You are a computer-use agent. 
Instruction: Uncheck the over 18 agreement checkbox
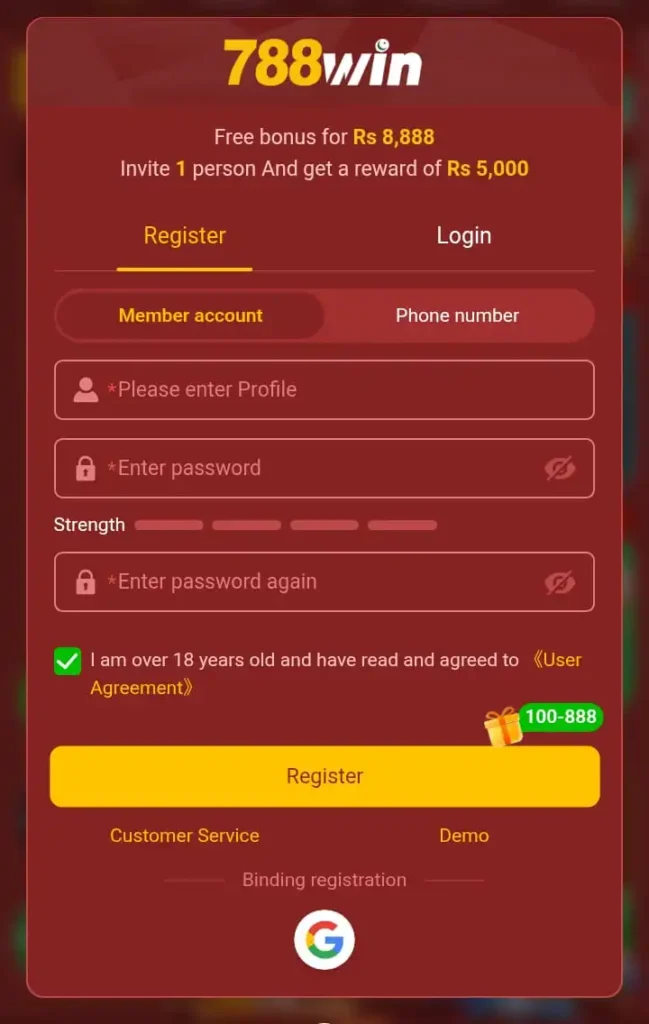coord(68,661)
